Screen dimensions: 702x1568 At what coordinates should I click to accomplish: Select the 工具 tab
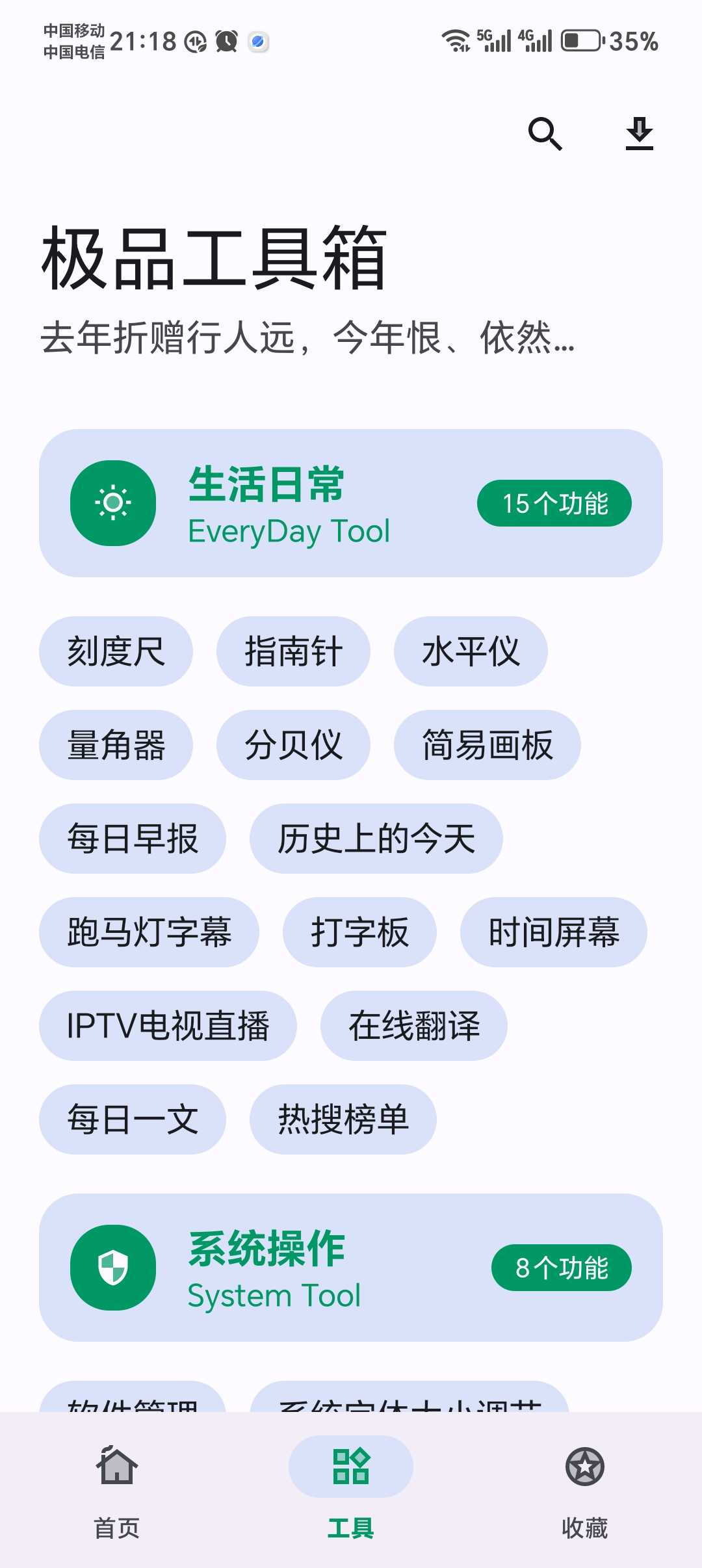(351, 1487)
